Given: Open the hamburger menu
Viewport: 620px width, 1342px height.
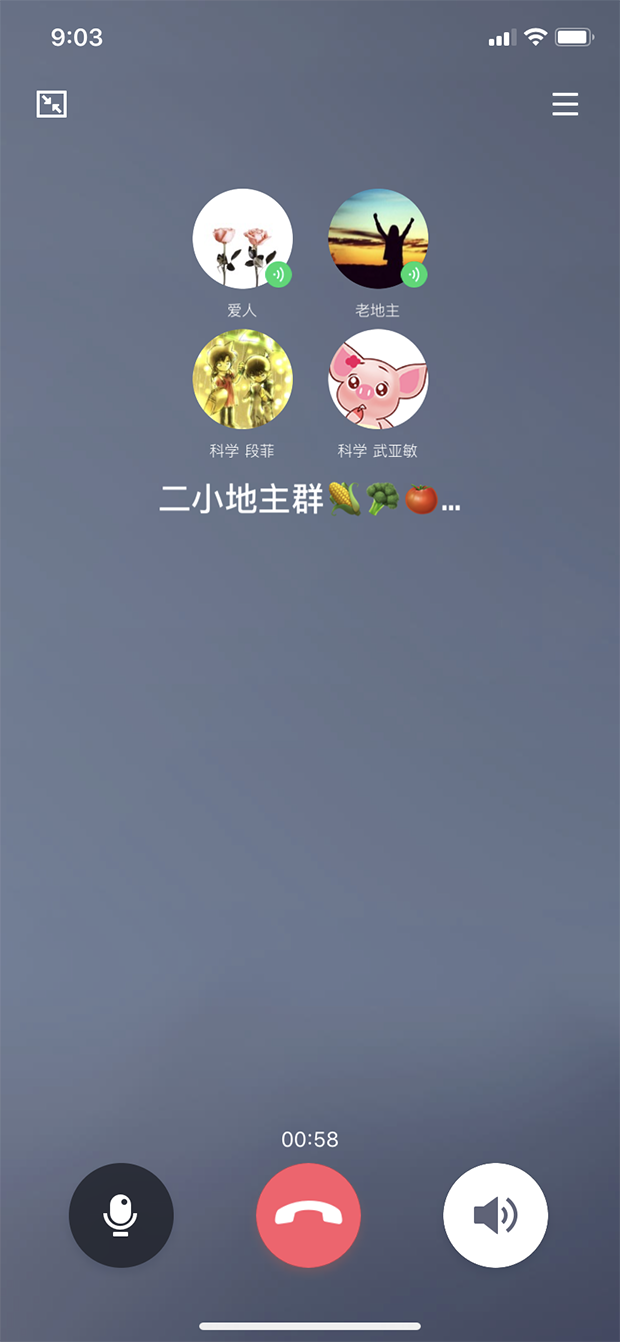Looking at the screenshot, I should pyautogui.click(x=565, y=104).
